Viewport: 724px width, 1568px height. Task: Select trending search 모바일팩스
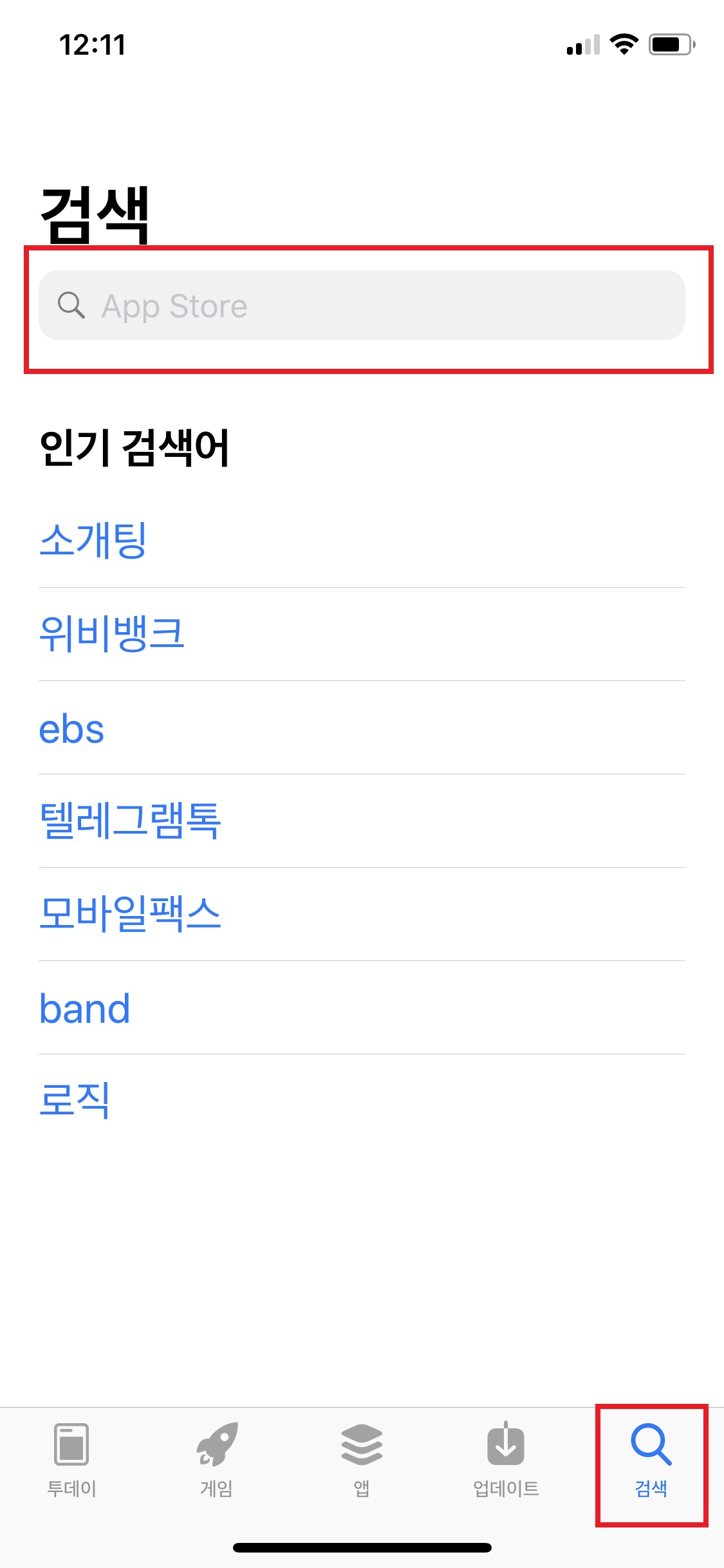pyautogui.click(x=130, y=913)
